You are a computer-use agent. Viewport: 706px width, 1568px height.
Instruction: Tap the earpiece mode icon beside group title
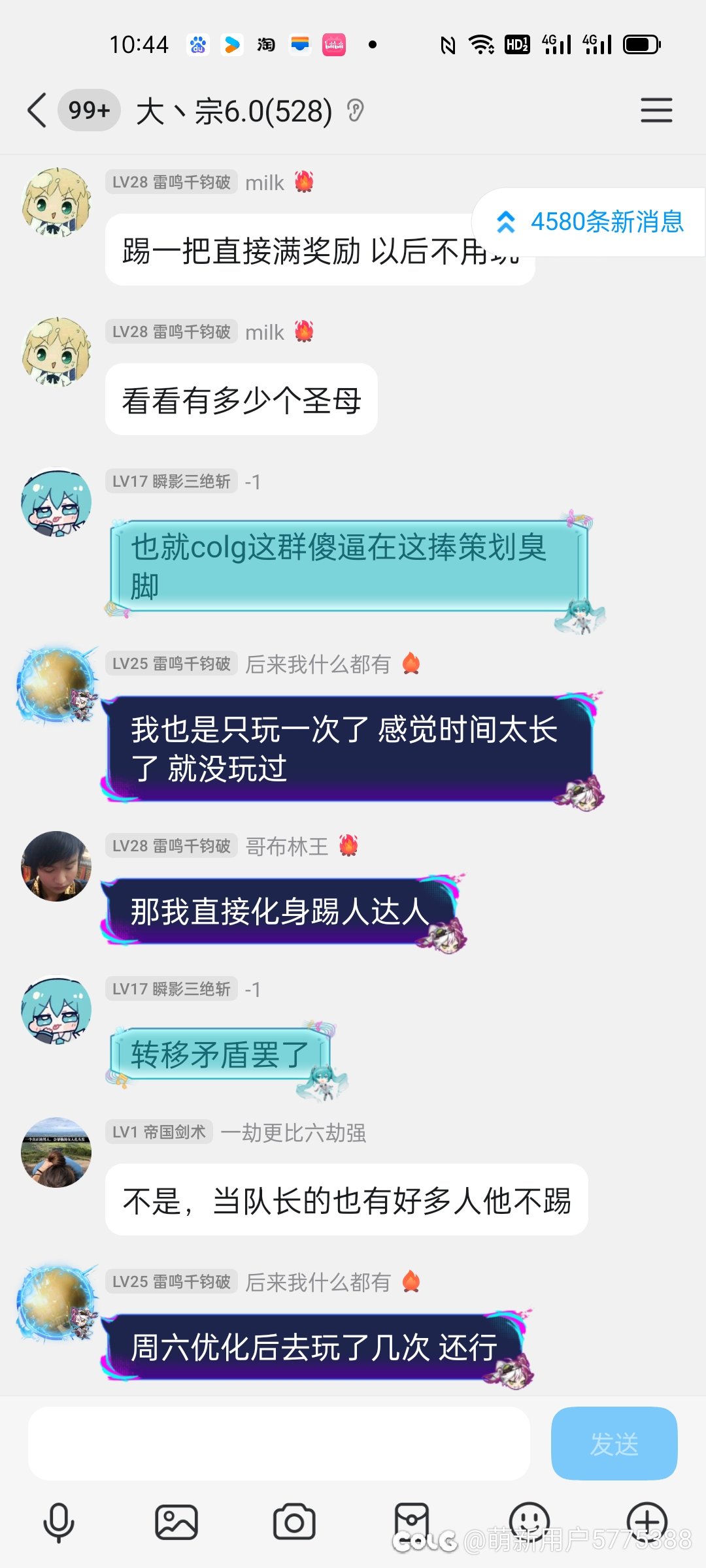coord(355,111)
